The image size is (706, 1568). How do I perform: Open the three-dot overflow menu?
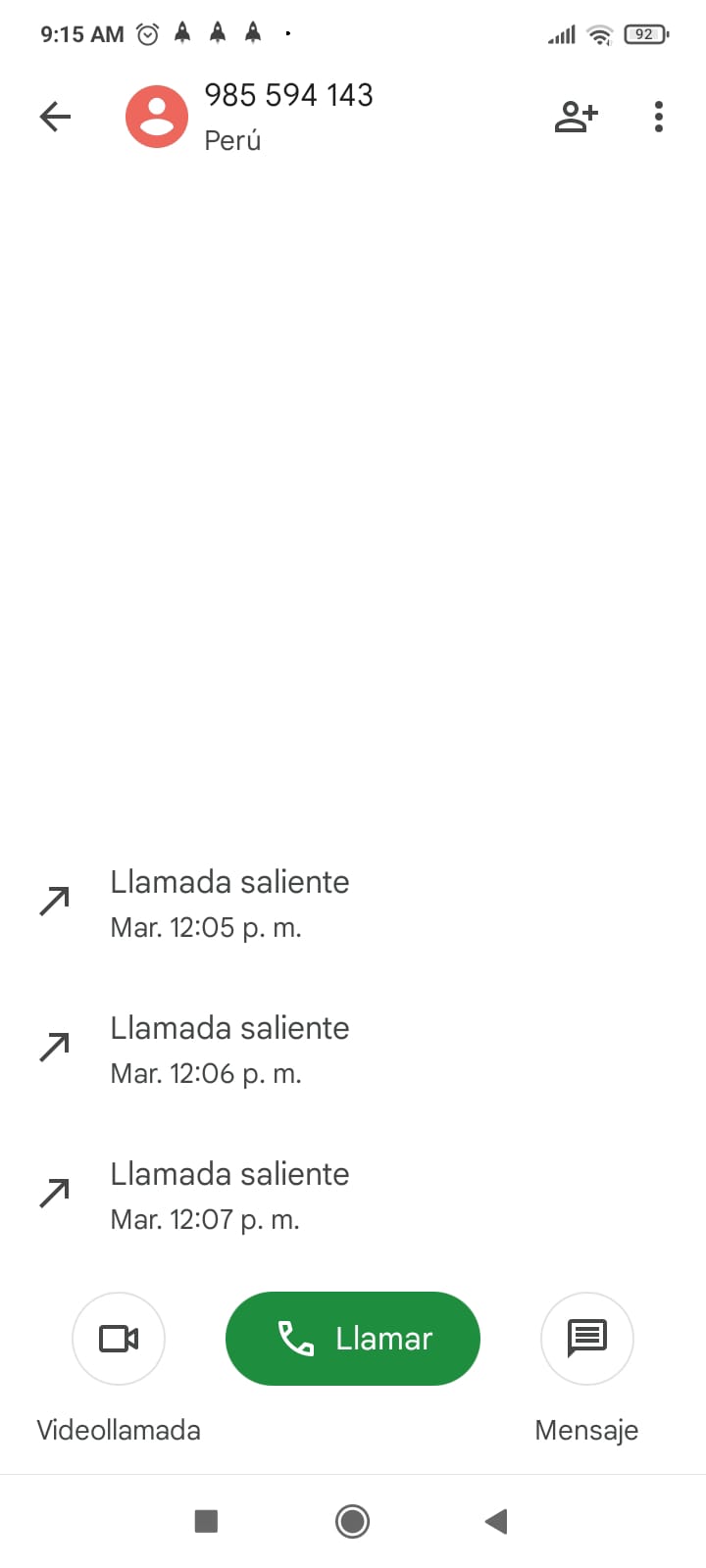coord(659,117)
